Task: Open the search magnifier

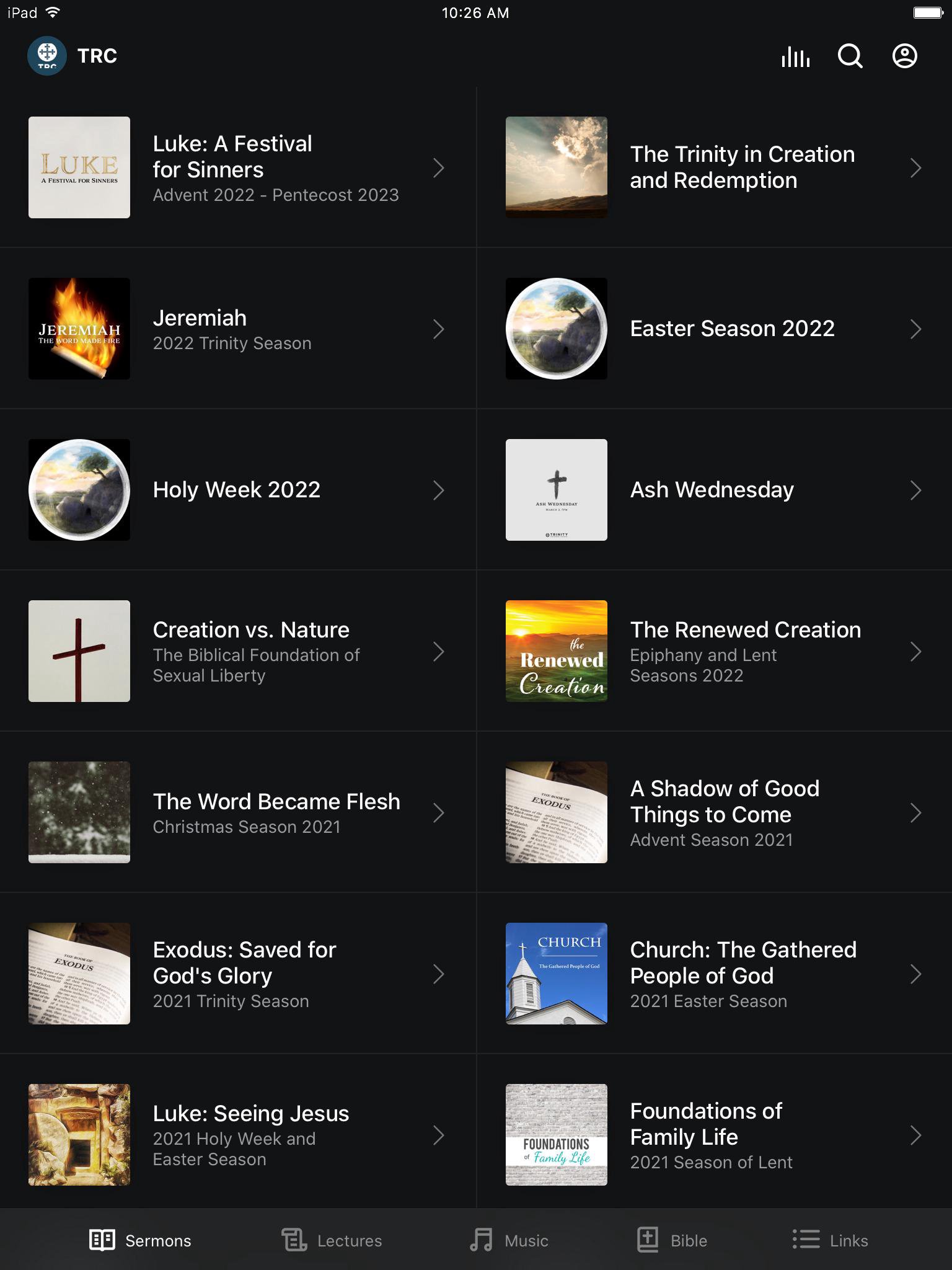Action: [850, 56]
